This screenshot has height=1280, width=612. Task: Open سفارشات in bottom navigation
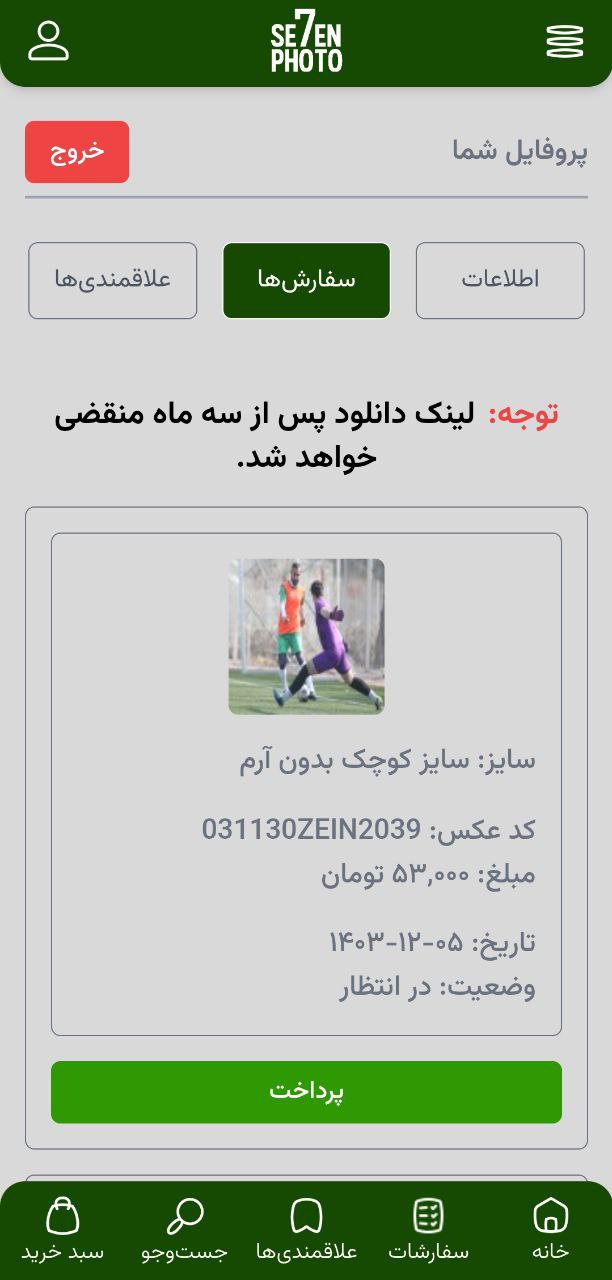[428, 1230]
